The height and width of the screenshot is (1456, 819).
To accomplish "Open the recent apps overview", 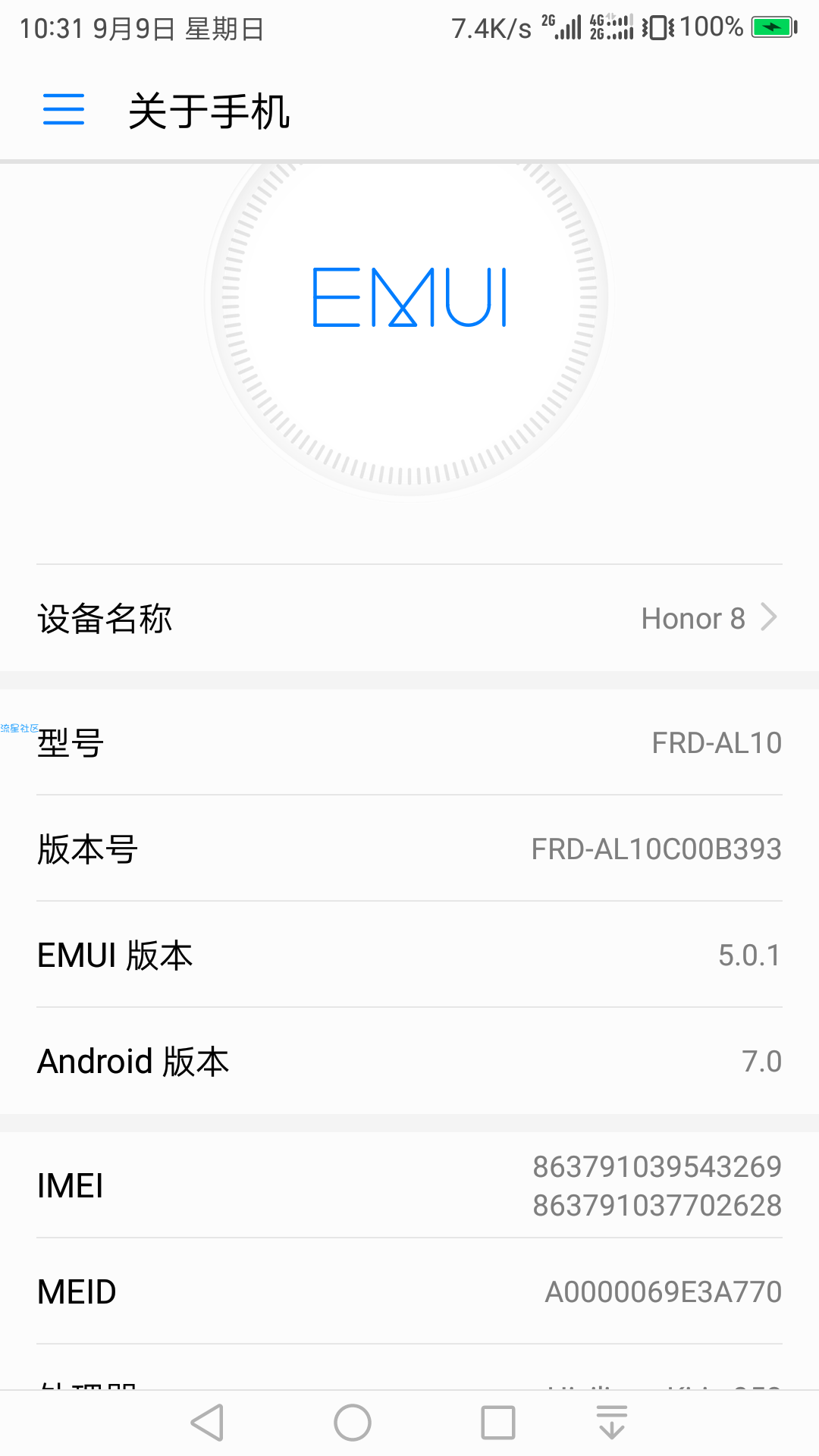I will pos(498,1423).
